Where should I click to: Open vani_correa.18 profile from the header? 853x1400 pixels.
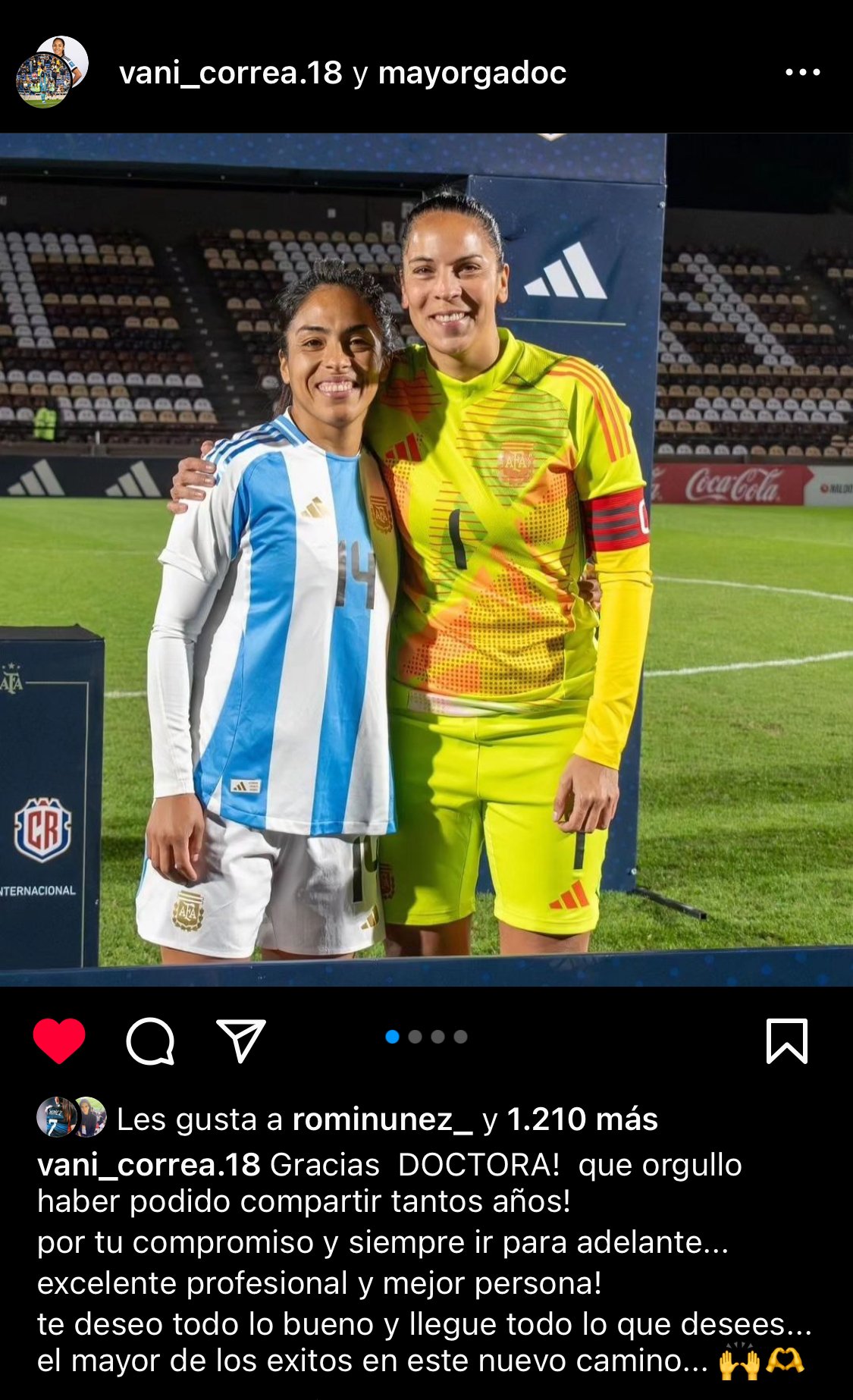click(230, 73)
